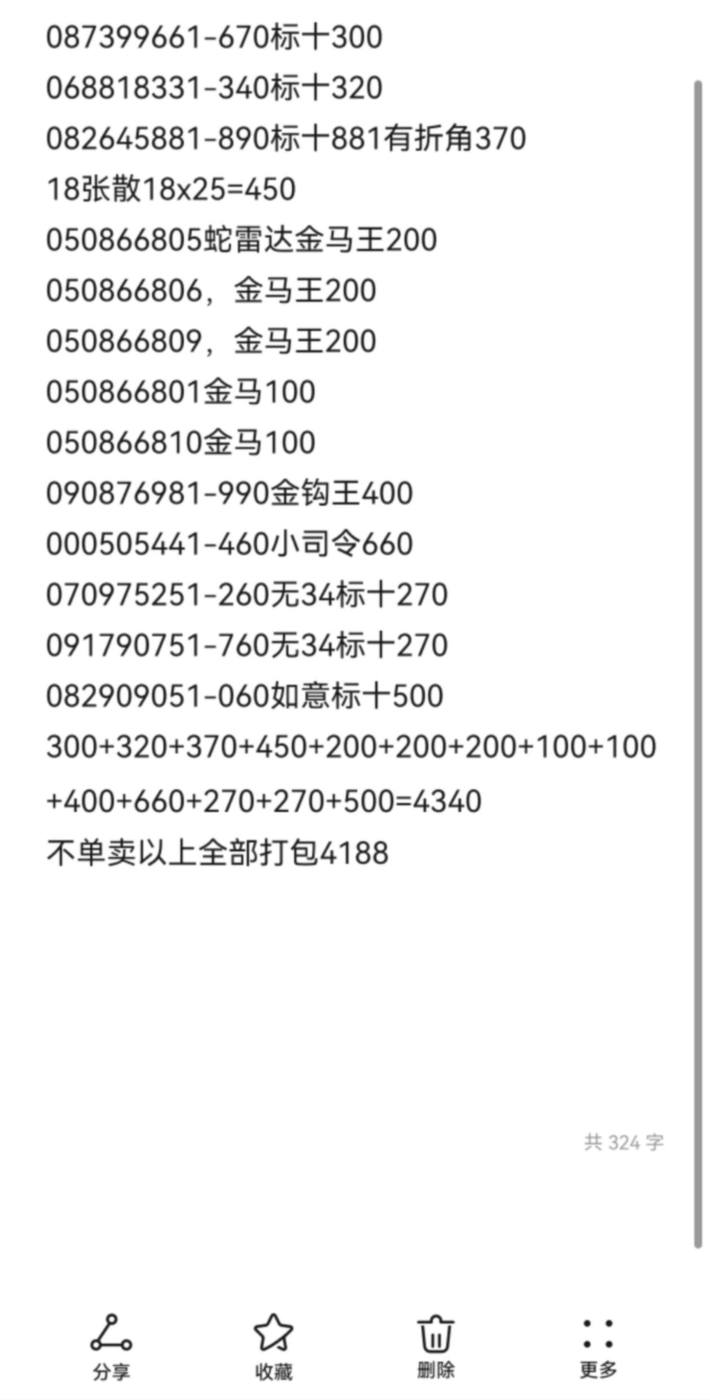Add note to favorites with 收藏
The height and width of the screenshot is (1400, 710).
tap(273, 1345)
